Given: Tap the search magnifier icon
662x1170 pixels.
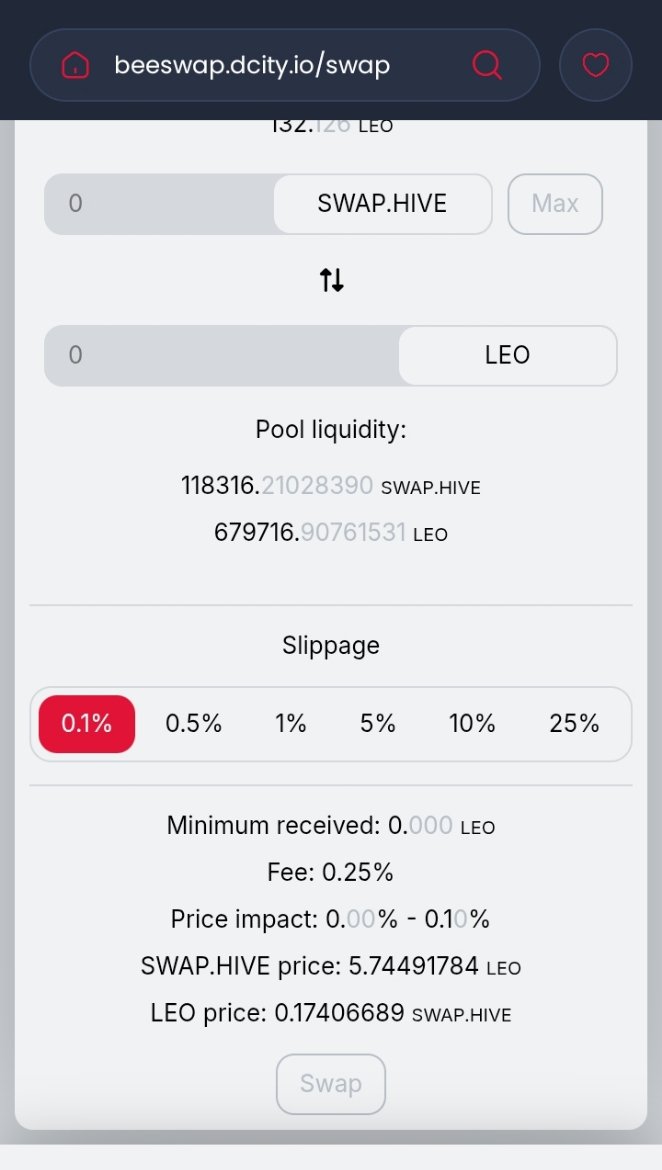Looking at the screenshot, I should coord(487,66).
